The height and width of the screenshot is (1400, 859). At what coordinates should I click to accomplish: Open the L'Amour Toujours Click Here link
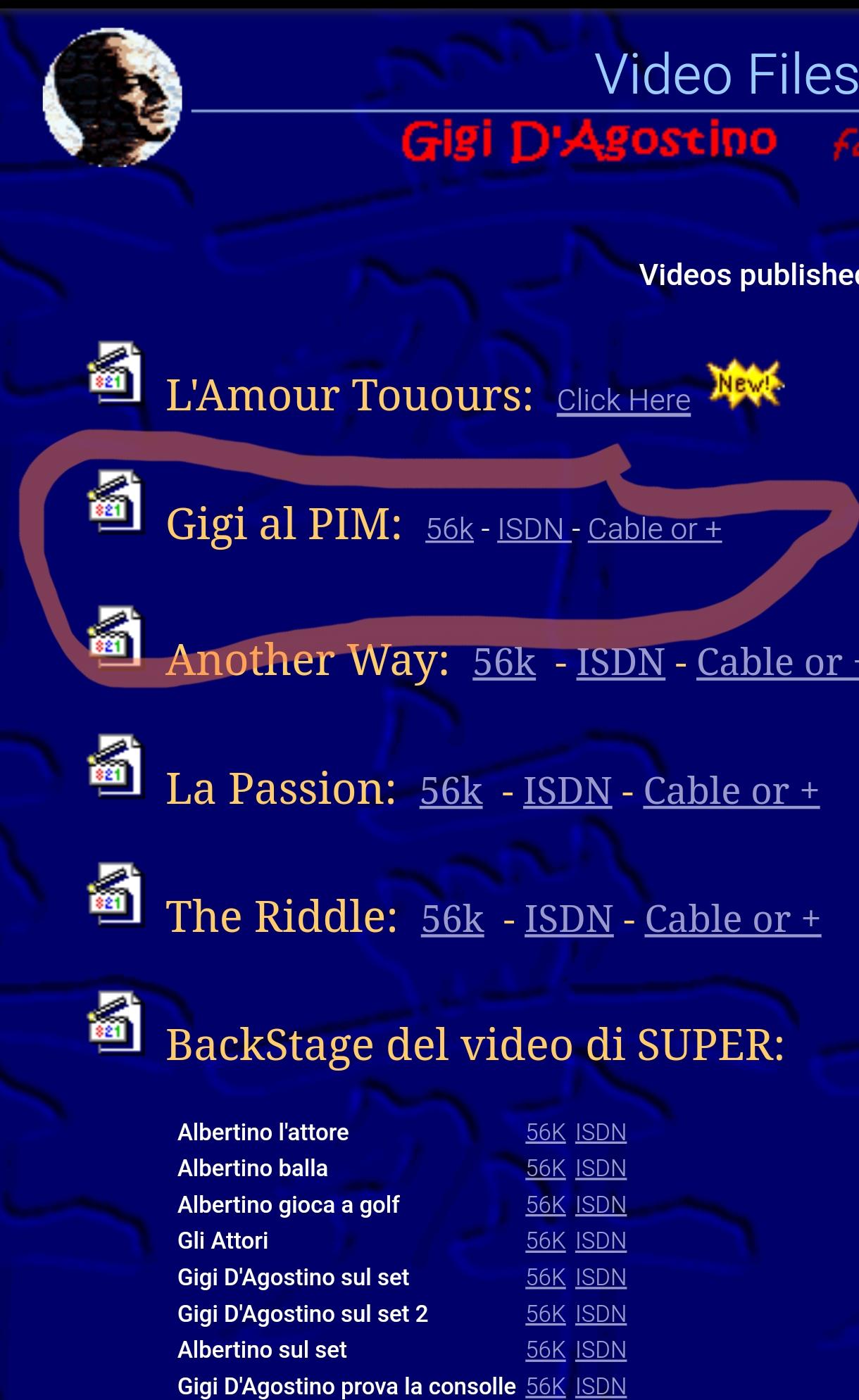624,401
